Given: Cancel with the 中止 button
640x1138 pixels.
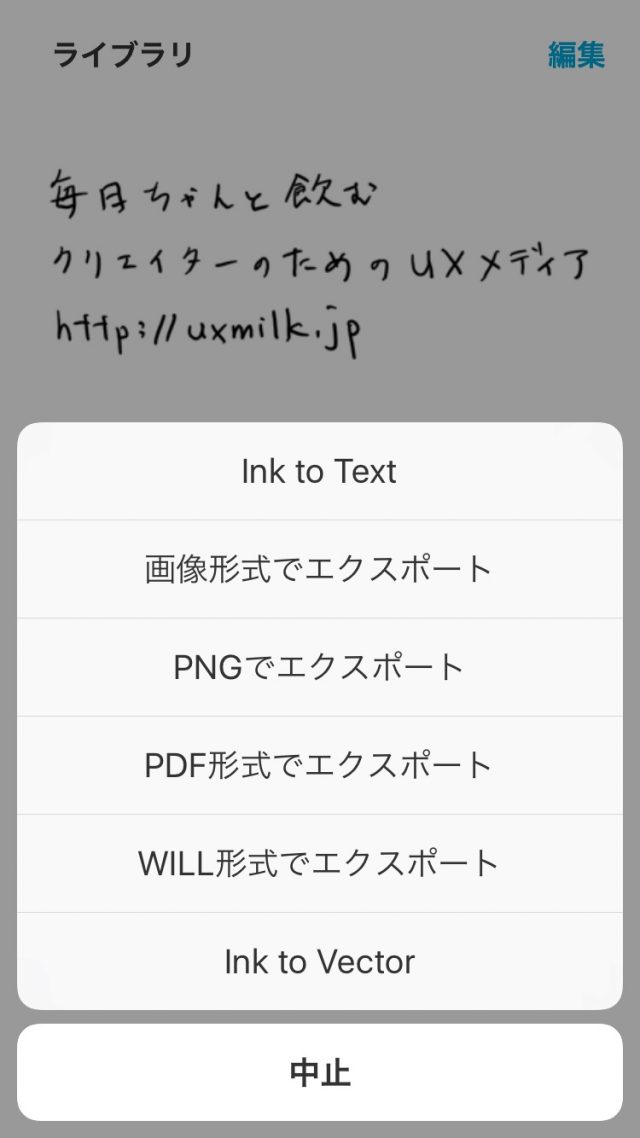Looking at the screenshot, I should coord(319,1072).
